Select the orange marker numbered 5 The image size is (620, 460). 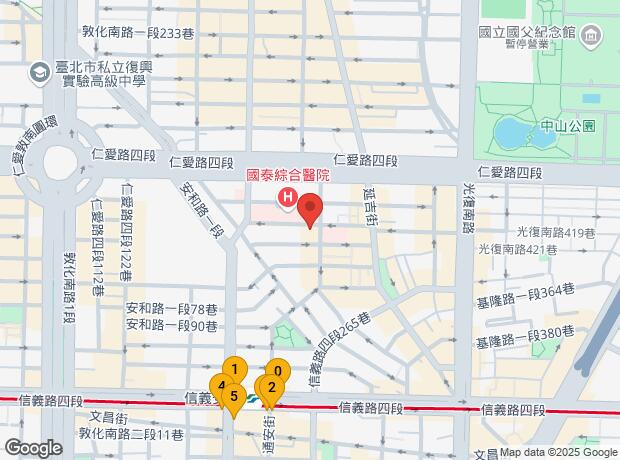pos(233,397)
